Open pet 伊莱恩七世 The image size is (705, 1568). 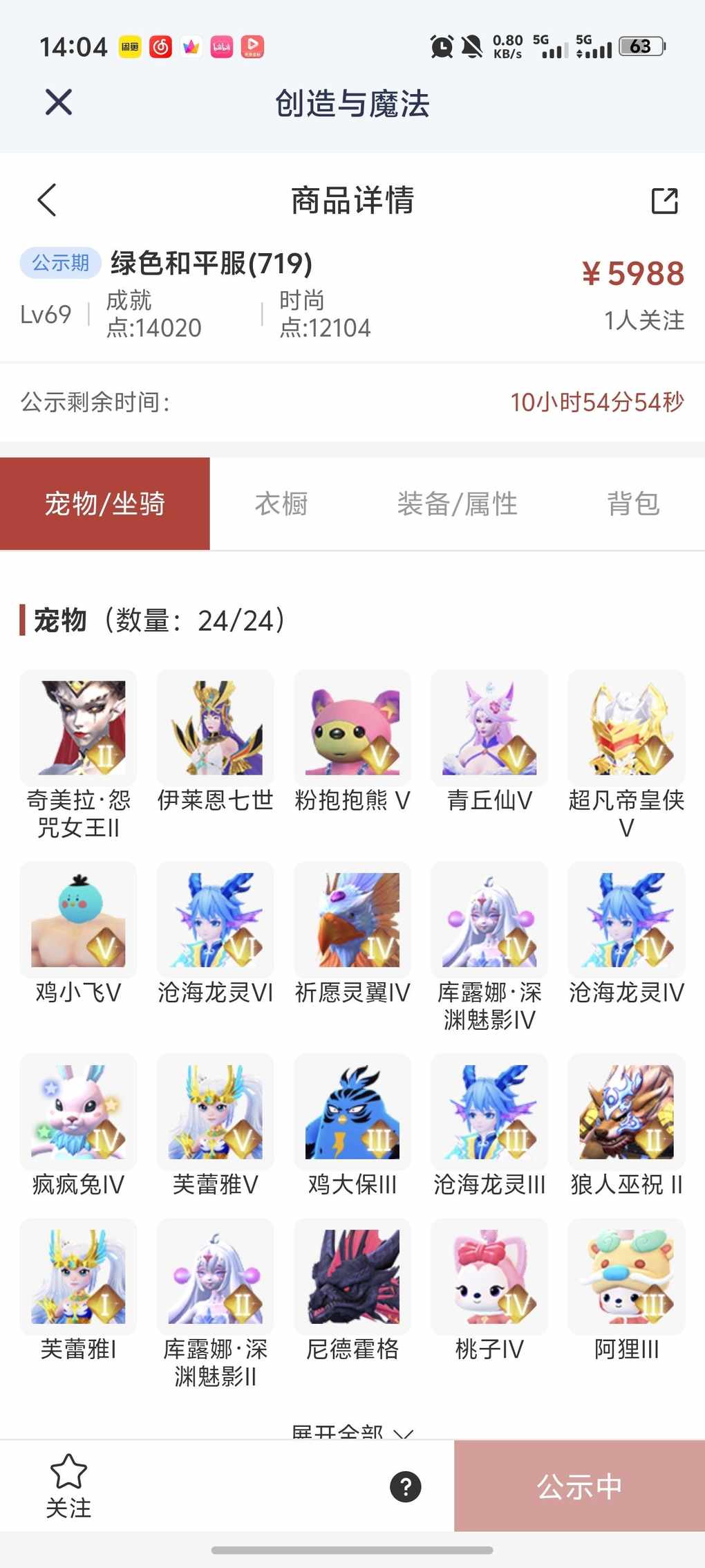pos(215,728)
